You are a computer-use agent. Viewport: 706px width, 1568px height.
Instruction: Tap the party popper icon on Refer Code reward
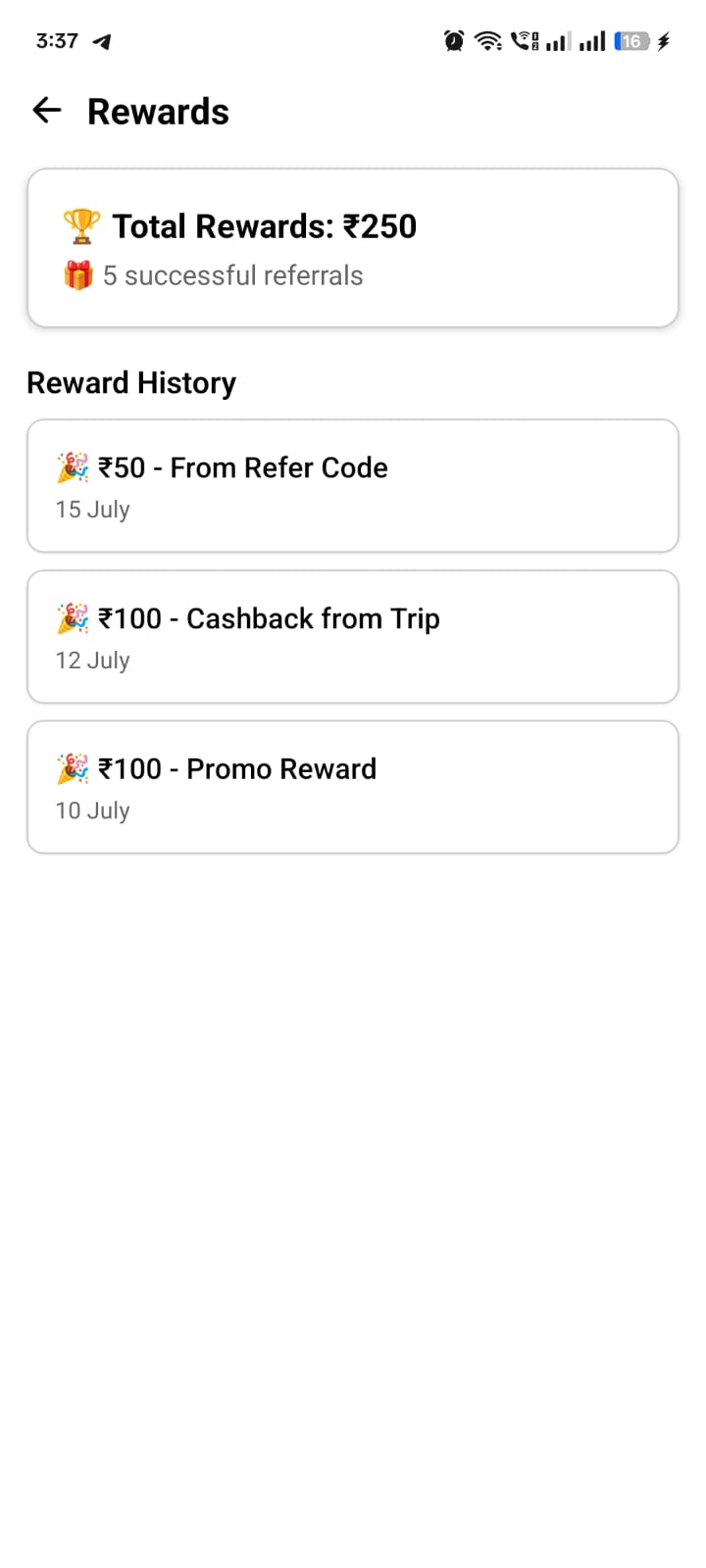click(72, 467)
